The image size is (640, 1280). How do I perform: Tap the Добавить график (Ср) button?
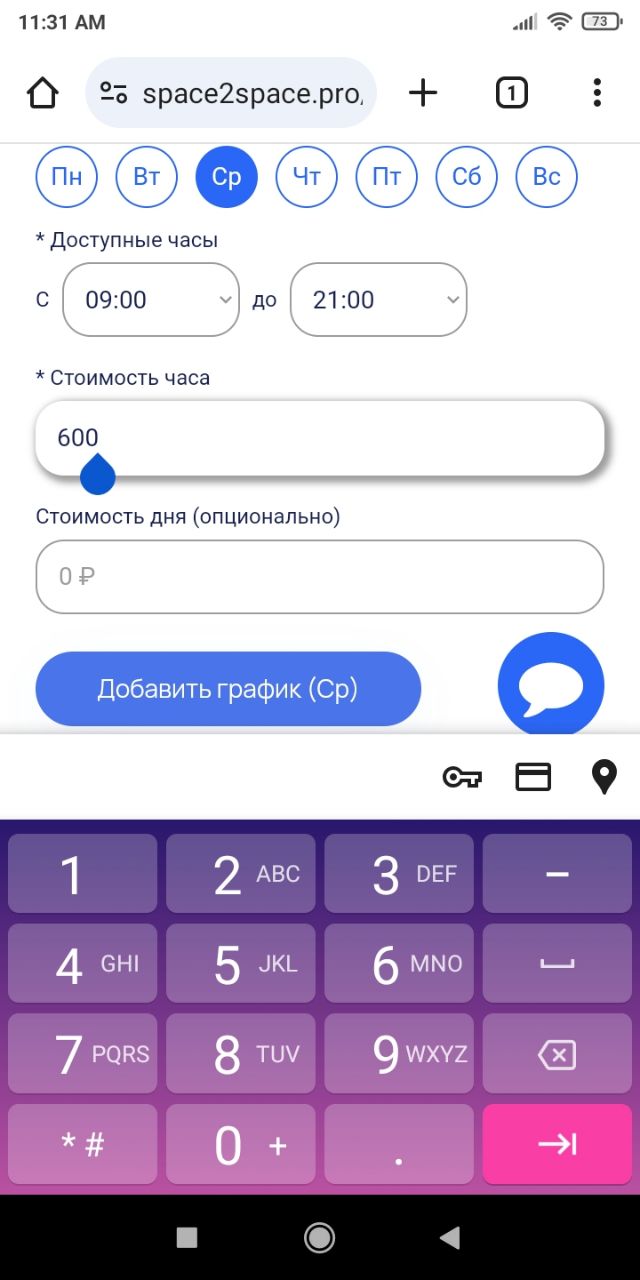point(228,689)
